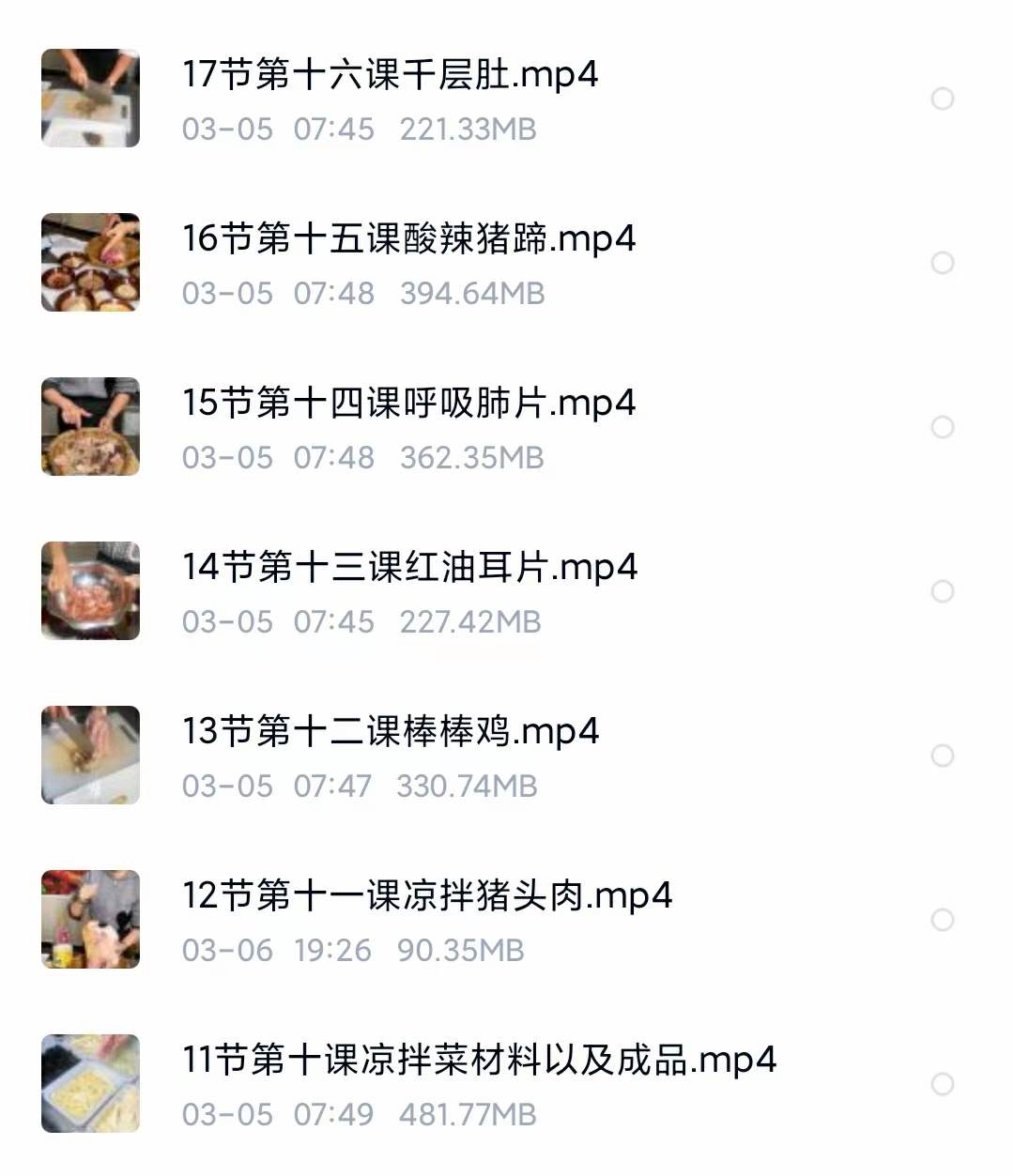1014x1176 pixels.
Task: Open the file 15节第十四课呼吸肺片.mp4
Action: click(x=408, y=404)
